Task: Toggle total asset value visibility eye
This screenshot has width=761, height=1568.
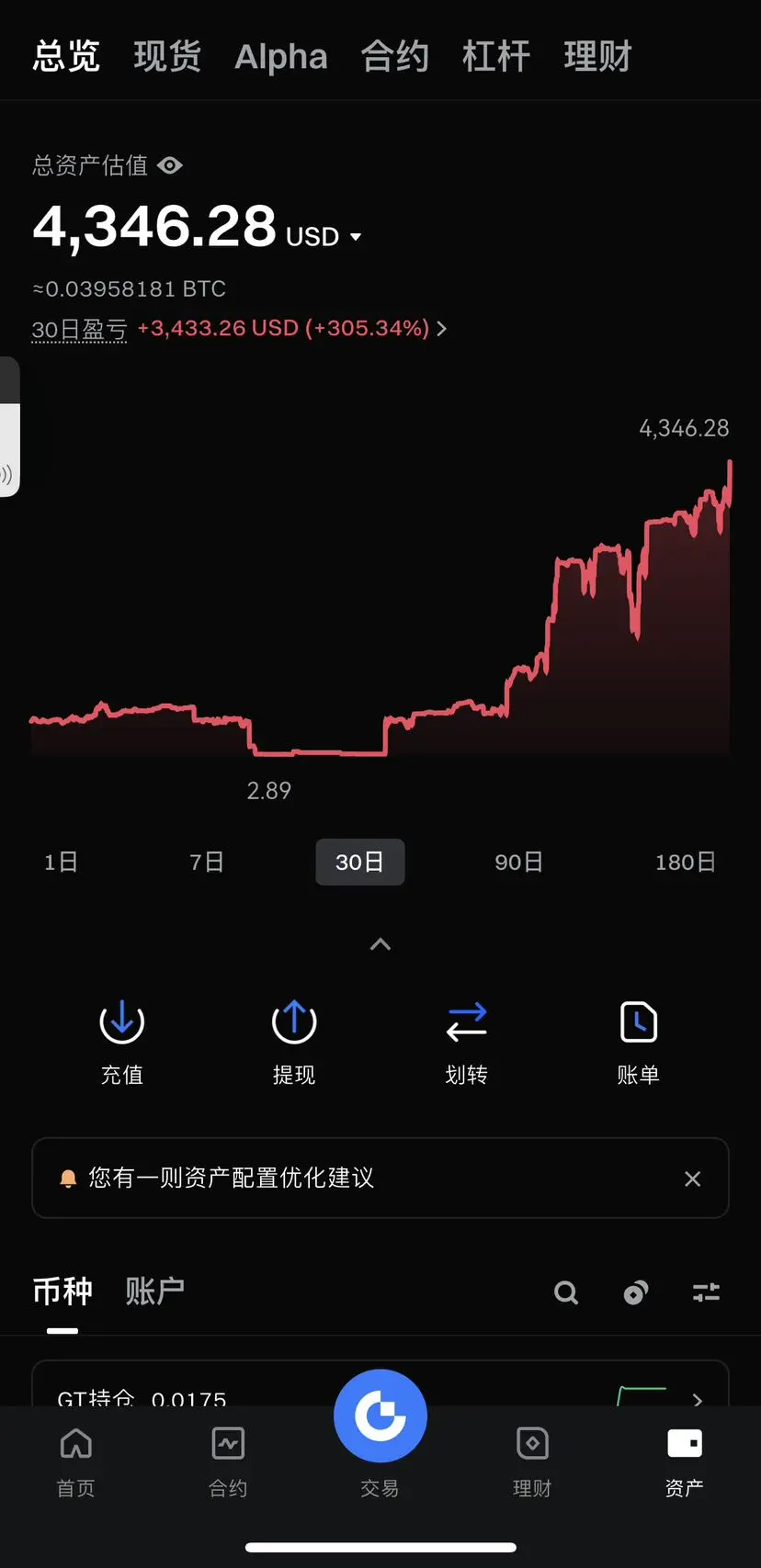Action: point(170,165)
